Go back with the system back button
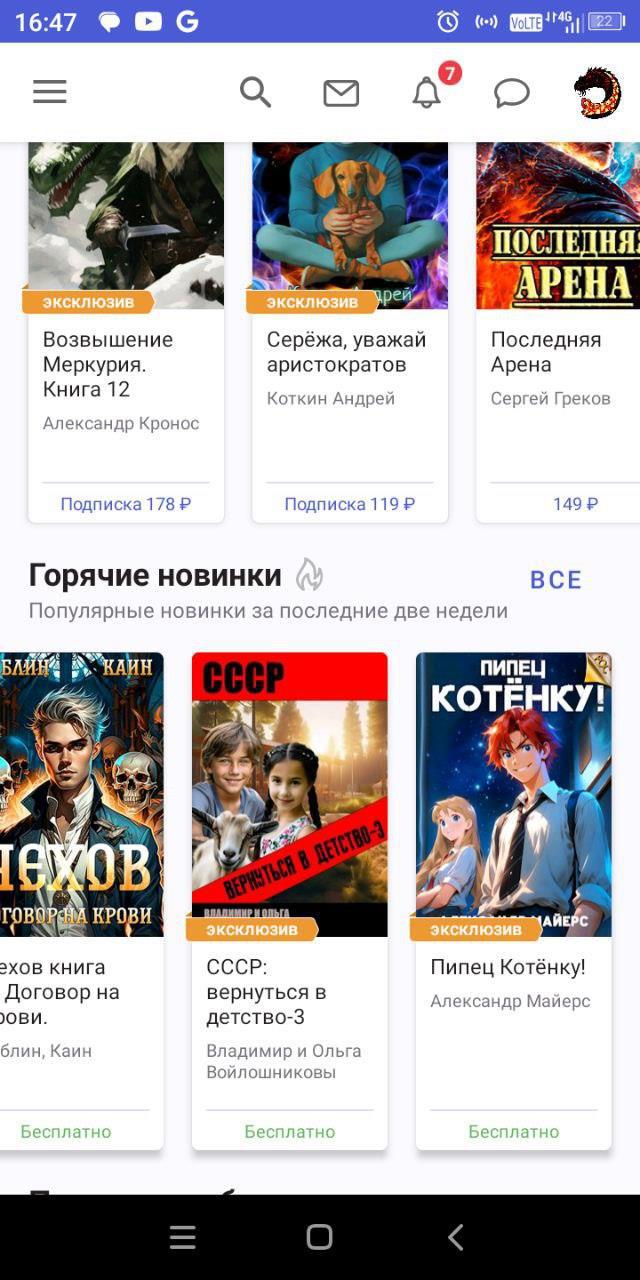 pos(456,1238)
